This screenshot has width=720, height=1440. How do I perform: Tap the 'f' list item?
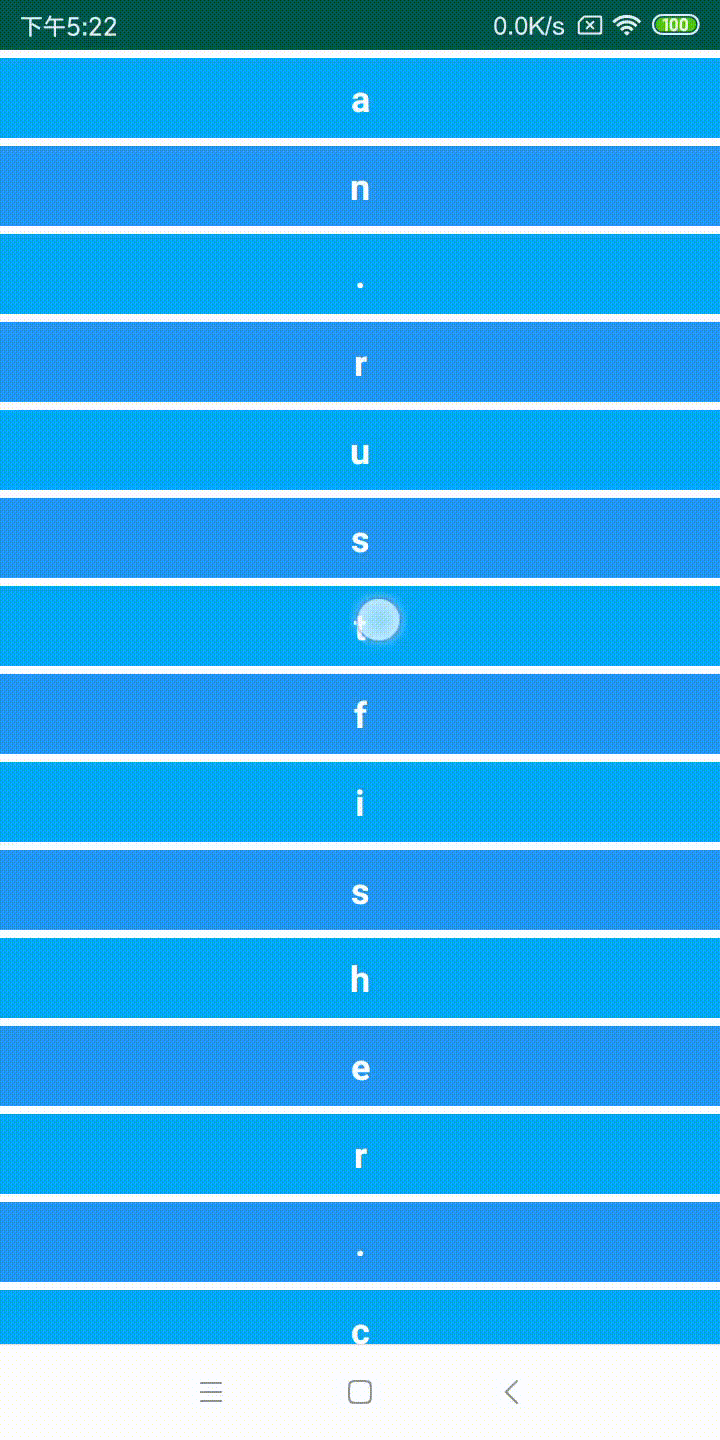tap(360, 714)
